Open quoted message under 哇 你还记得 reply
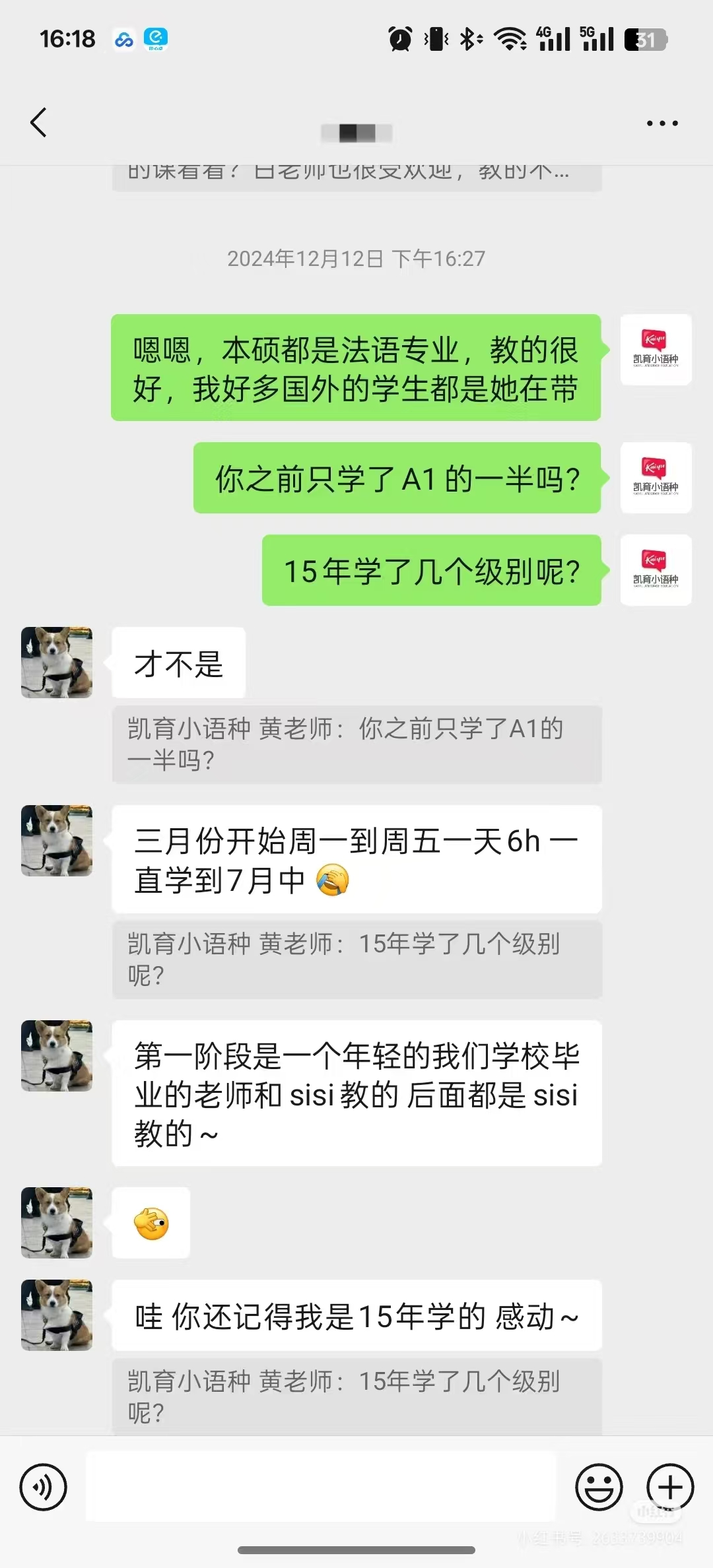Image resolution: width=713 pixels, height=1568 pixels. click(356, 1396)
